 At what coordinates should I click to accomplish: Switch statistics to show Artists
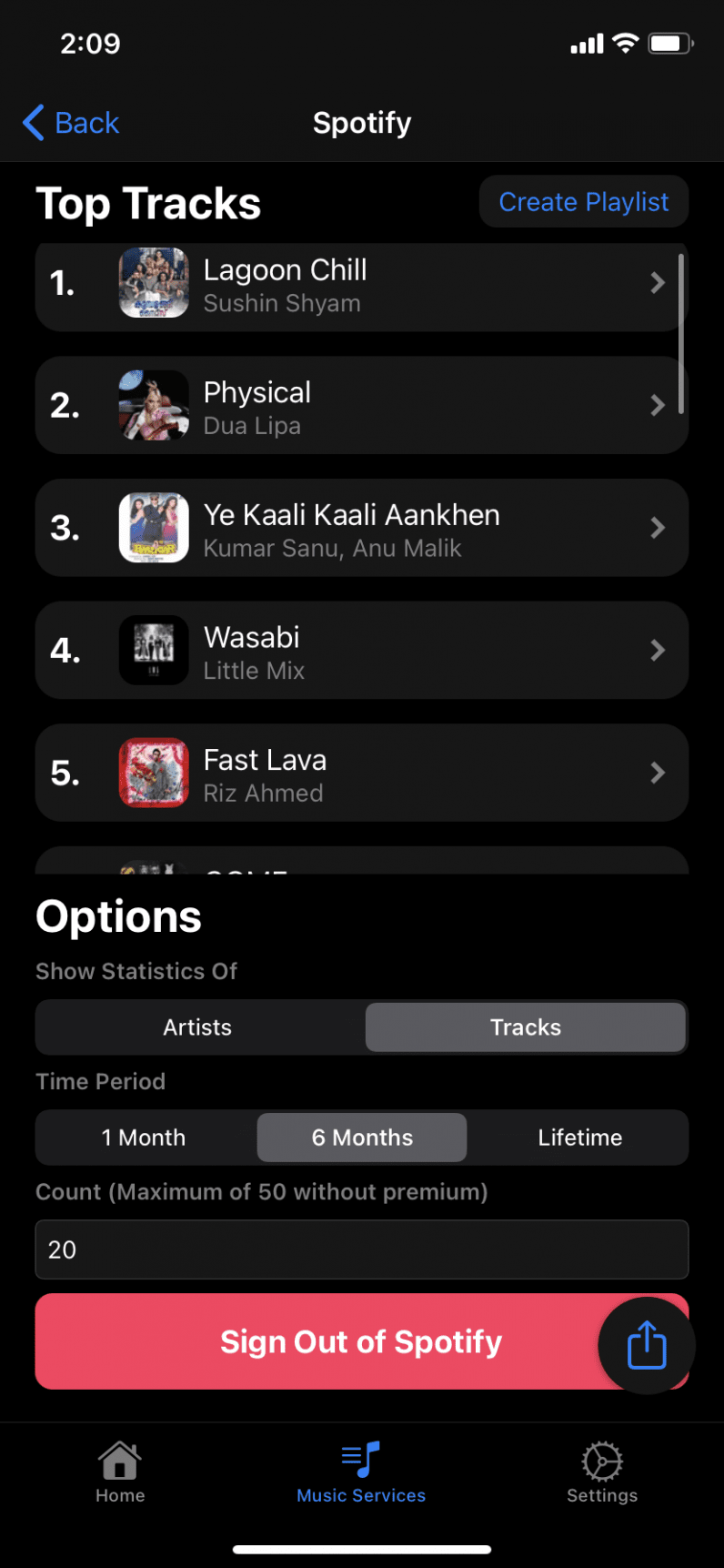tap(197, 1027)
